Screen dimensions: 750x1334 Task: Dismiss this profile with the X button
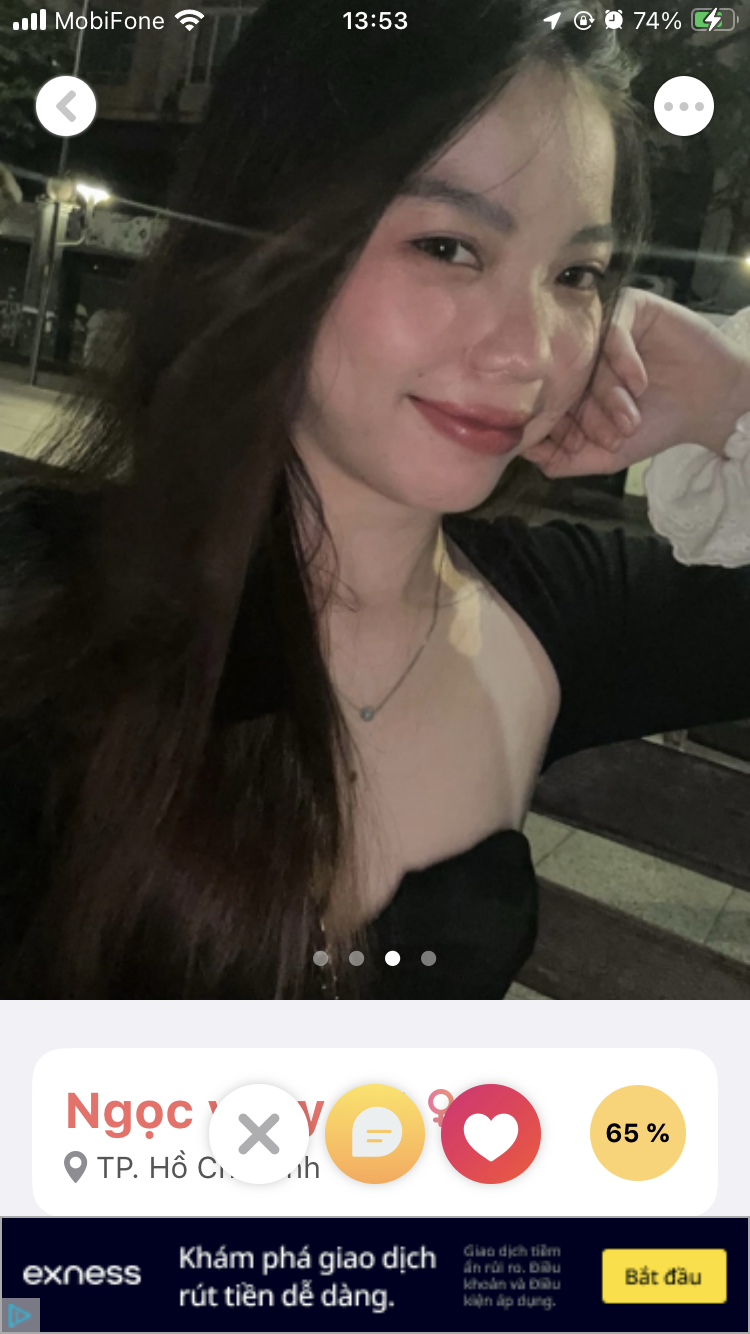259,1134
